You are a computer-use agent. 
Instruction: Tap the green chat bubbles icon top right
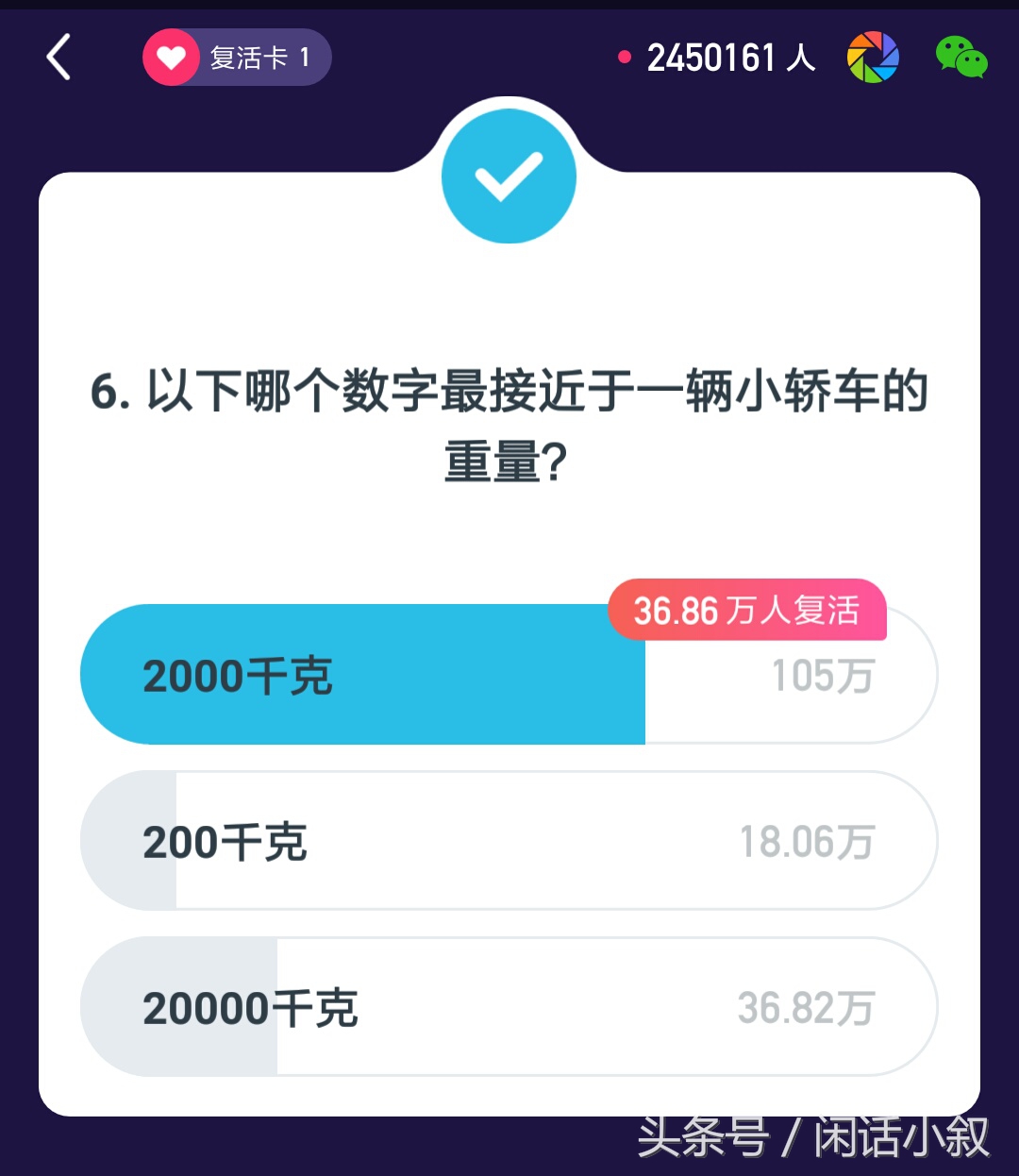point(961,58)
